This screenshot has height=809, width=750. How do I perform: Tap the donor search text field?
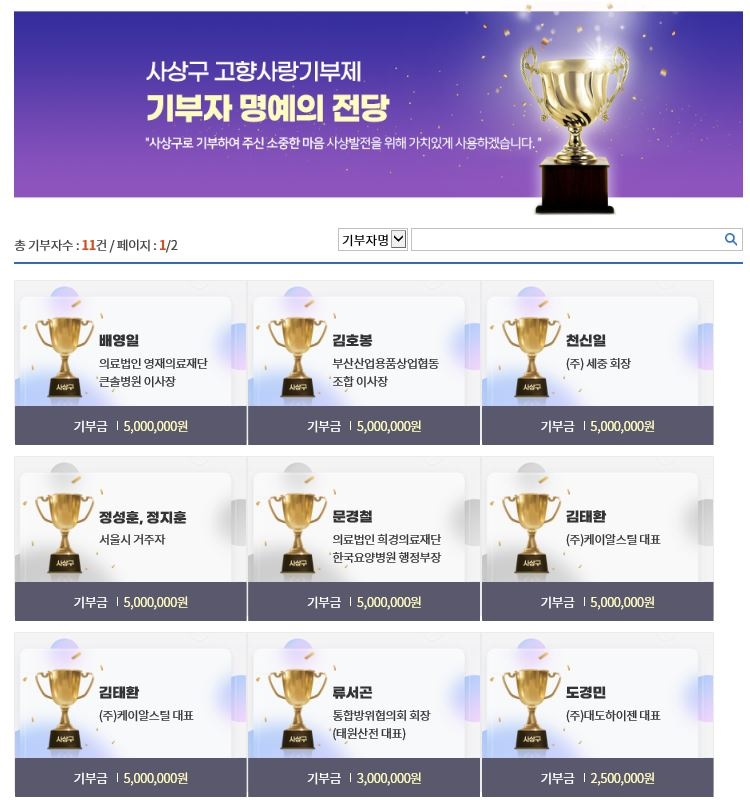tap(565, 239)
